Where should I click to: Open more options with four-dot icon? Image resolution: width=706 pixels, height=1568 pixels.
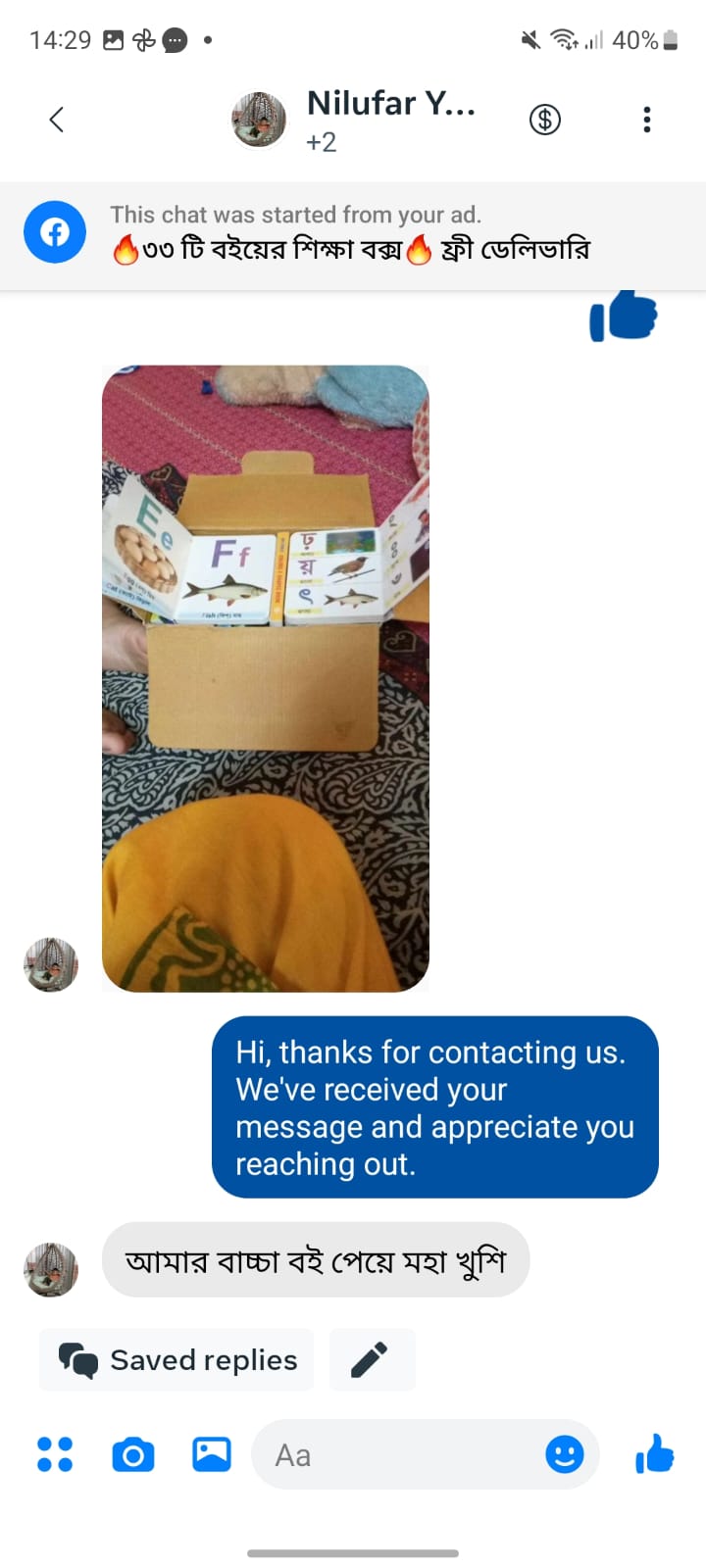[55, 1454]
